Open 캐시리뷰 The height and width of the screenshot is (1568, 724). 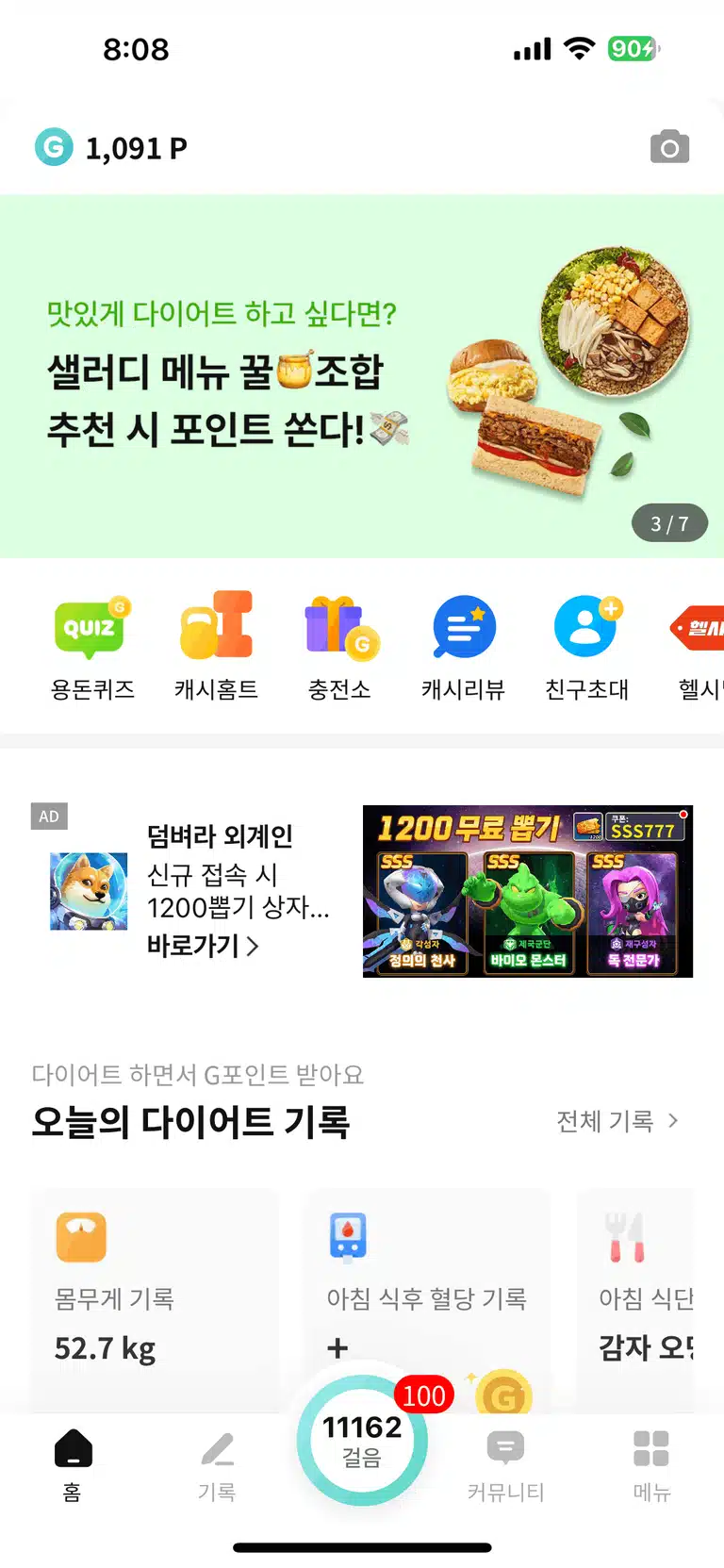[x=463, y=647]
